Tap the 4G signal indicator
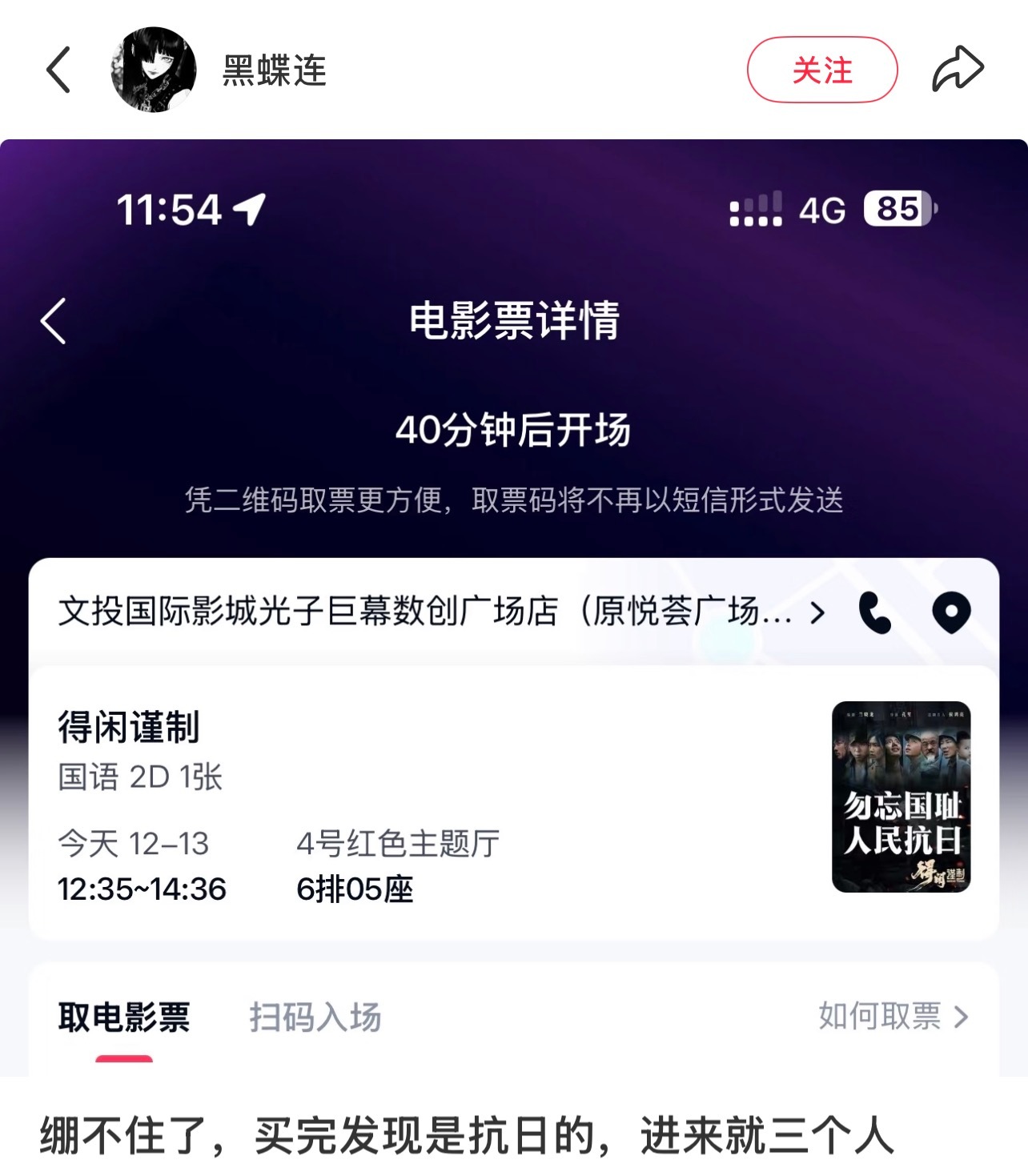This screenshot has height=1176, width=1028. [x=820, y=210]
